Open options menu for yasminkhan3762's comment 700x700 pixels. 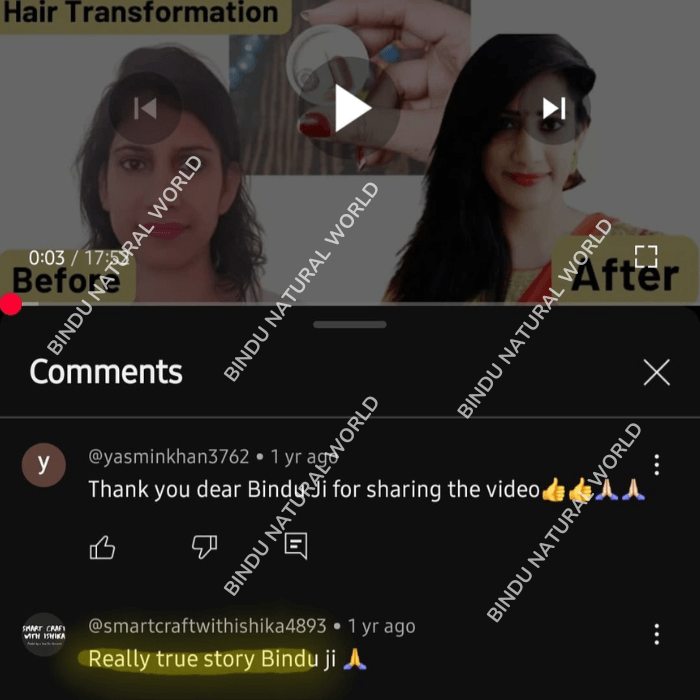pyautogui.click(x=657, y=465)
